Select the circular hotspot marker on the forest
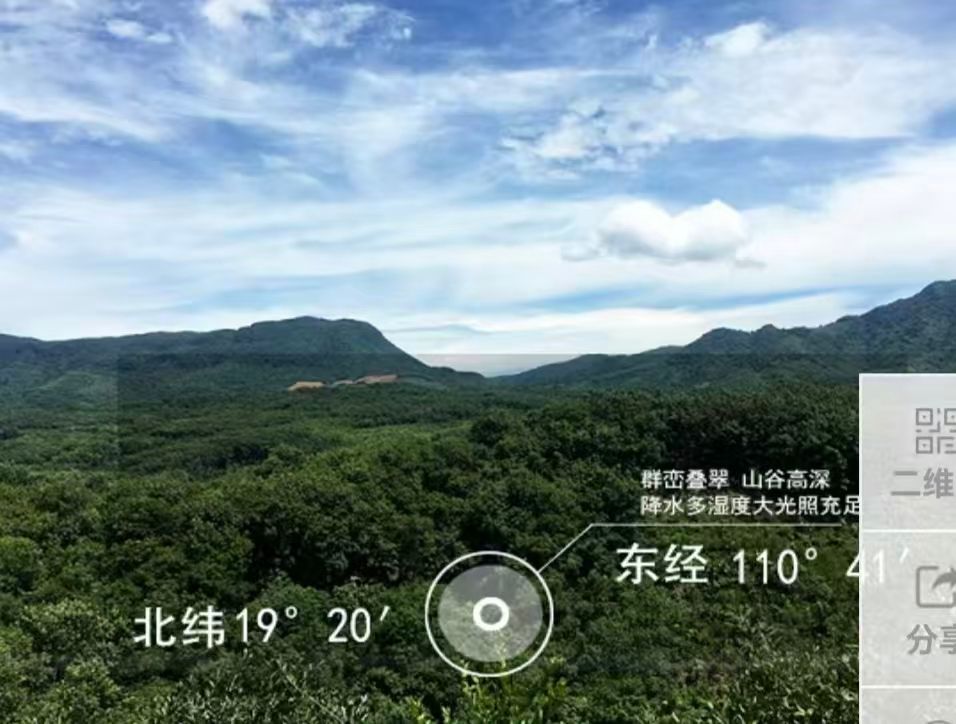Screen dimensions: 956x724 pyautogui.click(x=490, y=613)
